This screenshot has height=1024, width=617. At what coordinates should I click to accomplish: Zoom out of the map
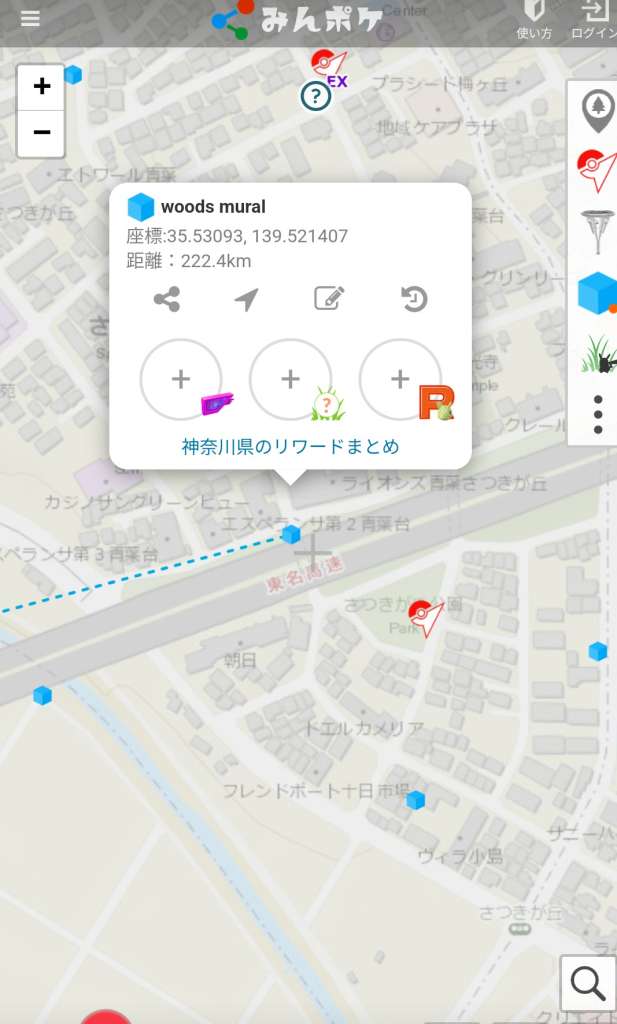[42, 132]
